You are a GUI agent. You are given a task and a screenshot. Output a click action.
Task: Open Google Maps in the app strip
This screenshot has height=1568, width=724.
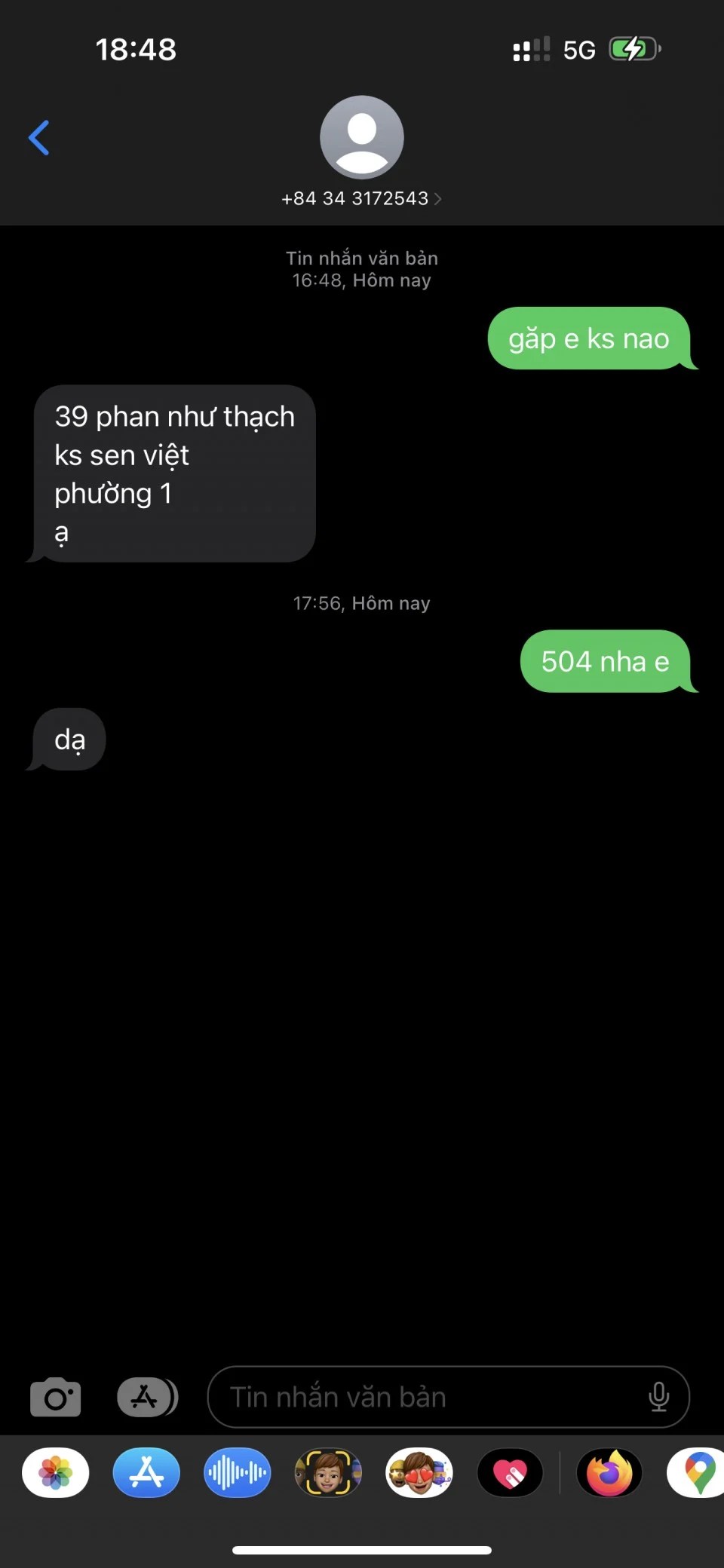tap(698, 1472)
